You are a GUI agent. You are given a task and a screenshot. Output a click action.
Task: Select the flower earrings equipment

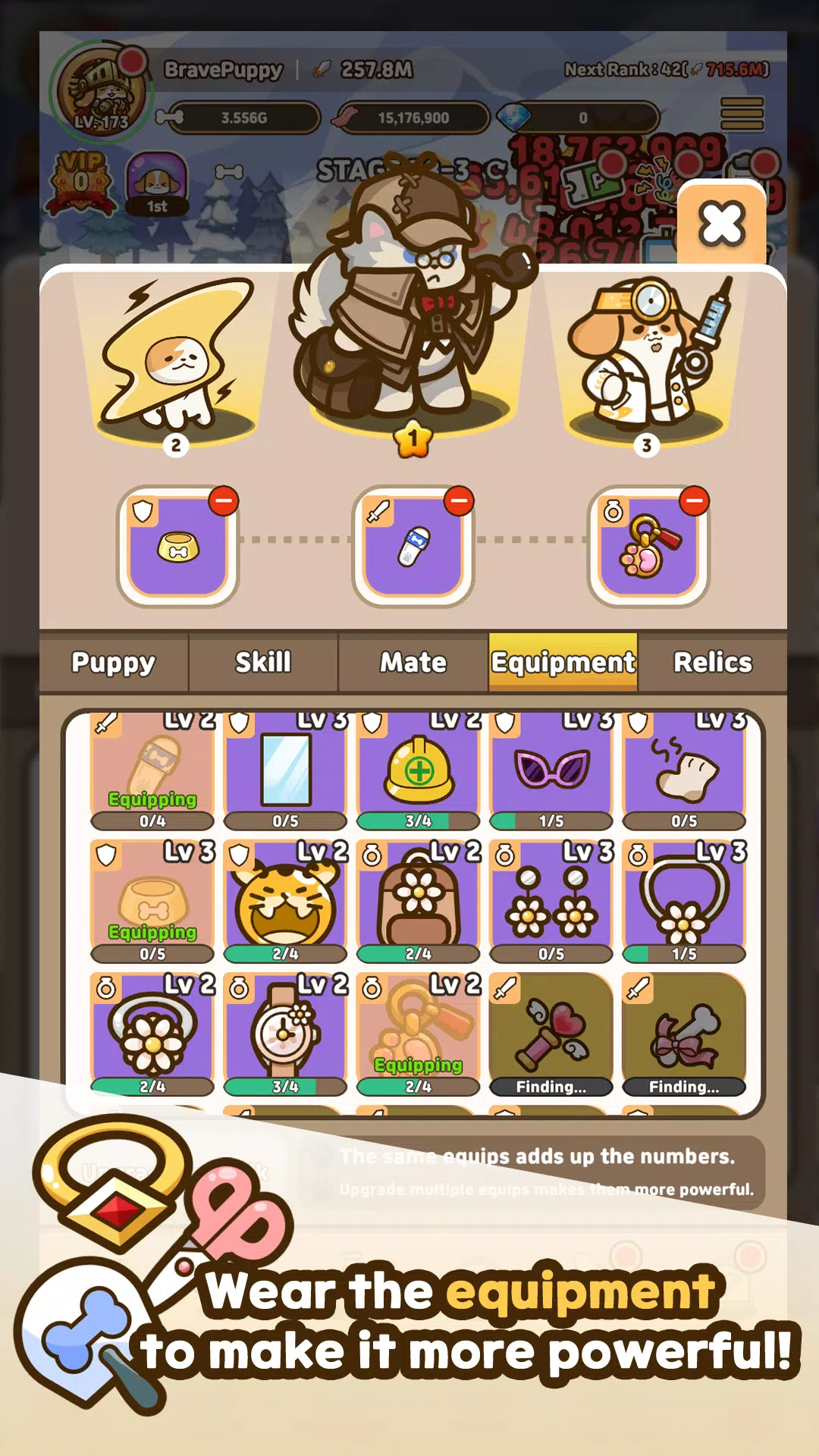pyautogui.click(x=551, y=899)
